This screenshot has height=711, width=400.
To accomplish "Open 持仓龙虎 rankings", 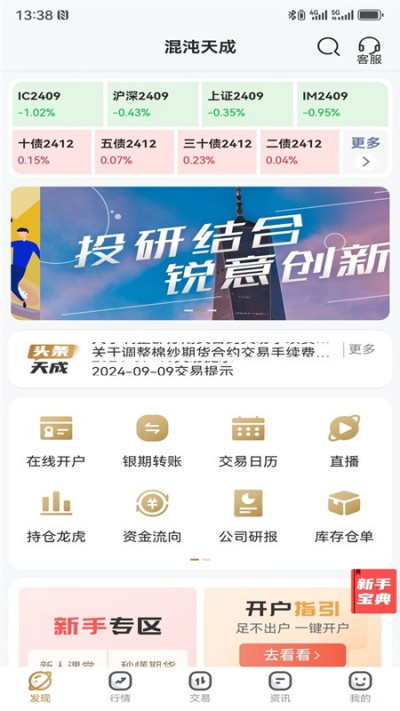I will point(56,517).
